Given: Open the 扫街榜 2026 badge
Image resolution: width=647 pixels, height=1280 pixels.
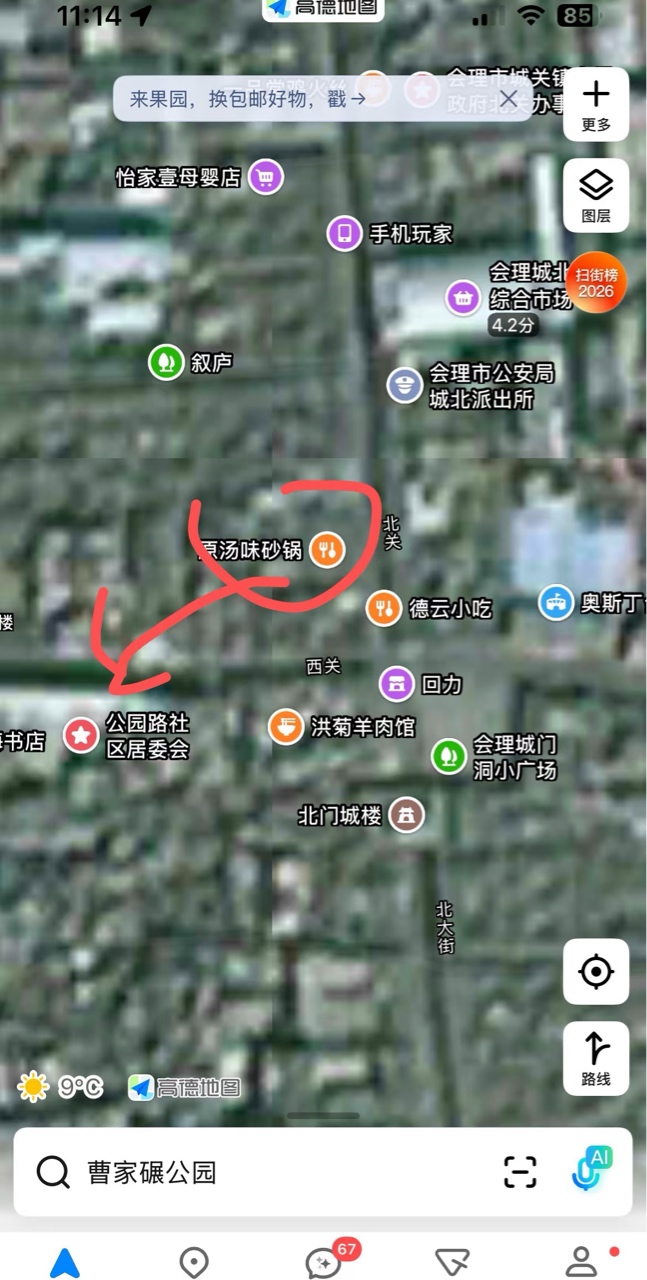Looking at the screenshot, I should pos(596,283).
